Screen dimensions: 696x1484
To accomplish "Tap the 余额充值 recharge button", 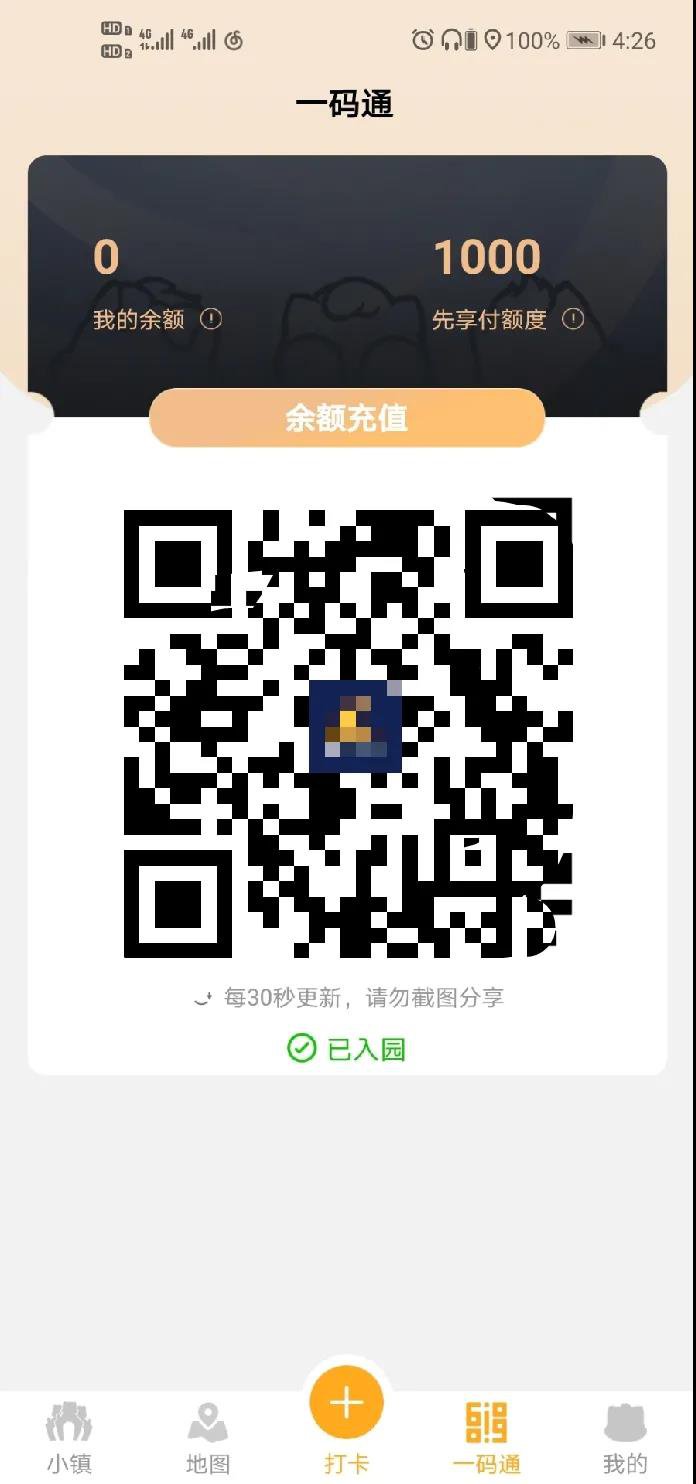I will tap(347, 418).
